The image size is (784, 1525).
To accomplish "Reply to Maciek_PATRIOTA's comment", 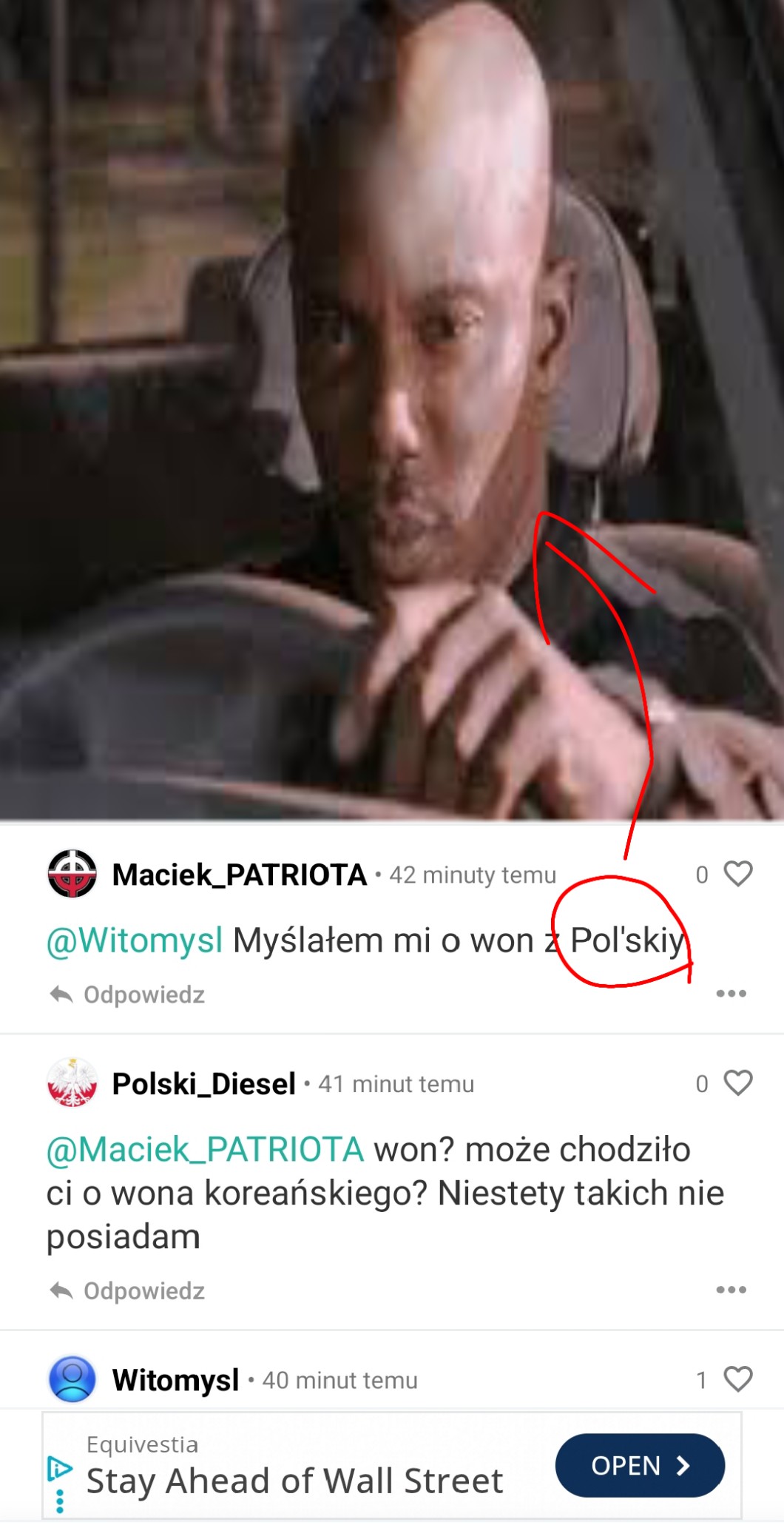I will (x=127, y=994).
